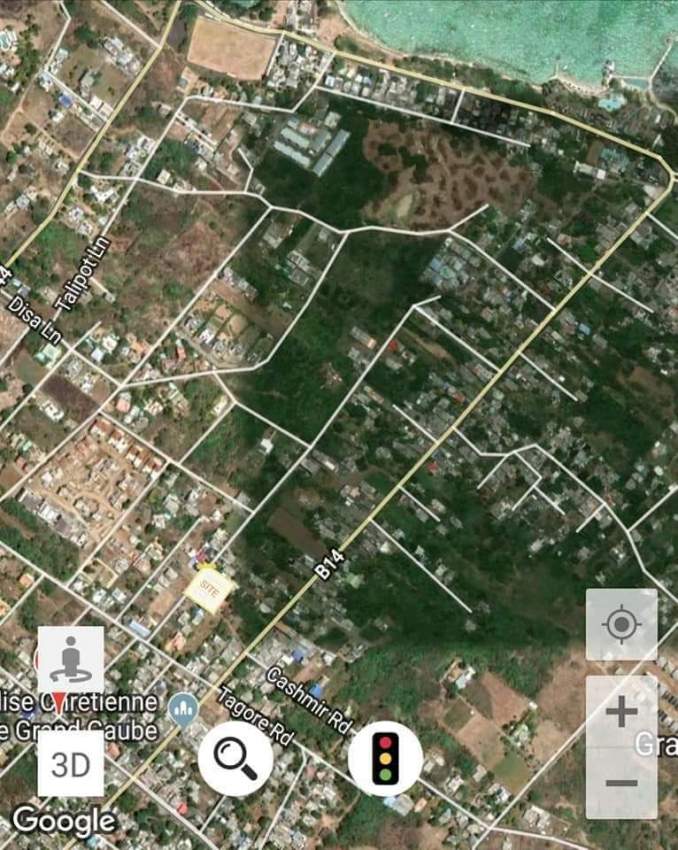Screen dimensions: 678x850
Task: Switch the map to 3D view
Action: pyautogui.click(x=71, y=764)
